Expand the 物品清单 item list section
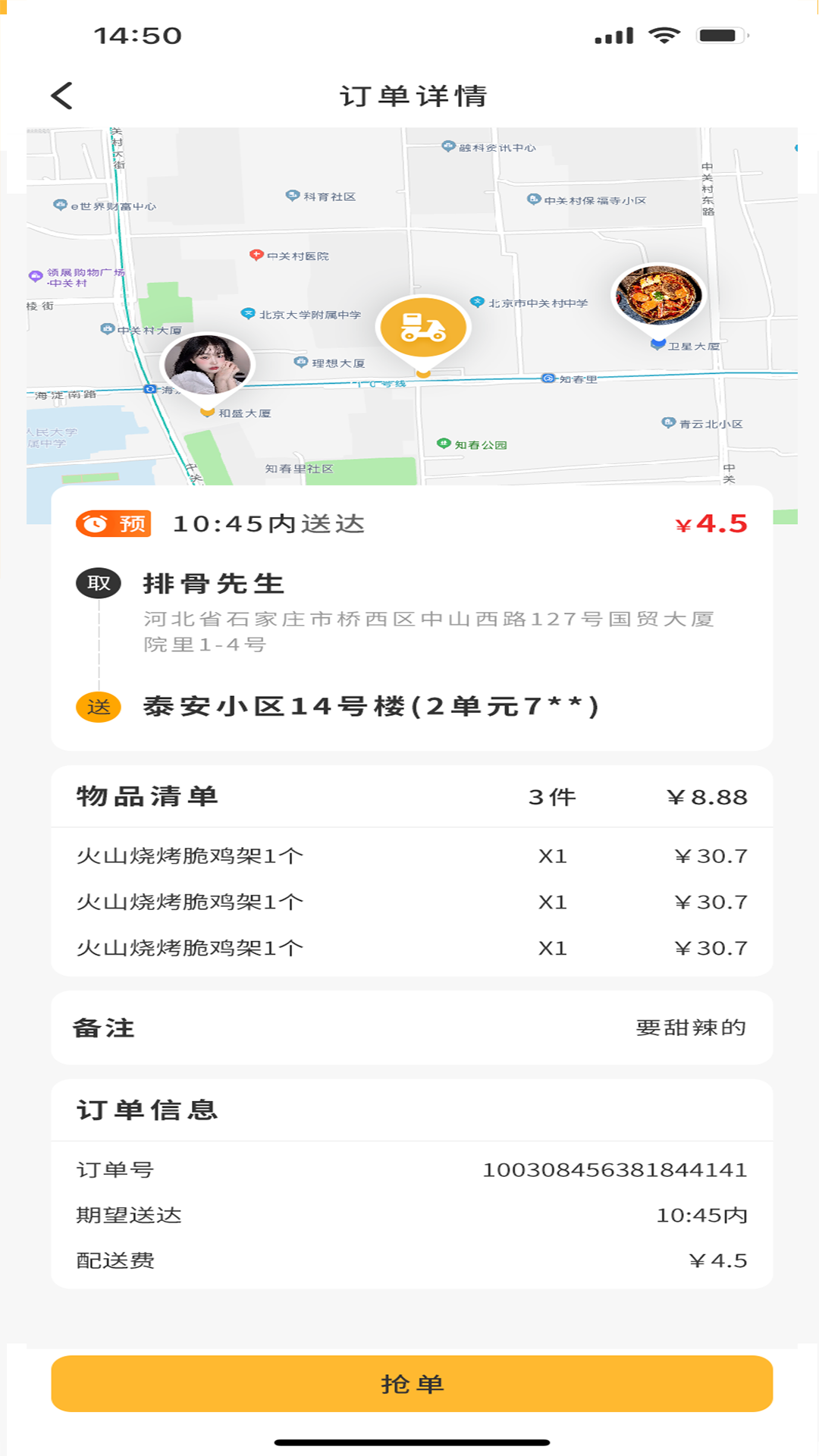 pos(148,797)
